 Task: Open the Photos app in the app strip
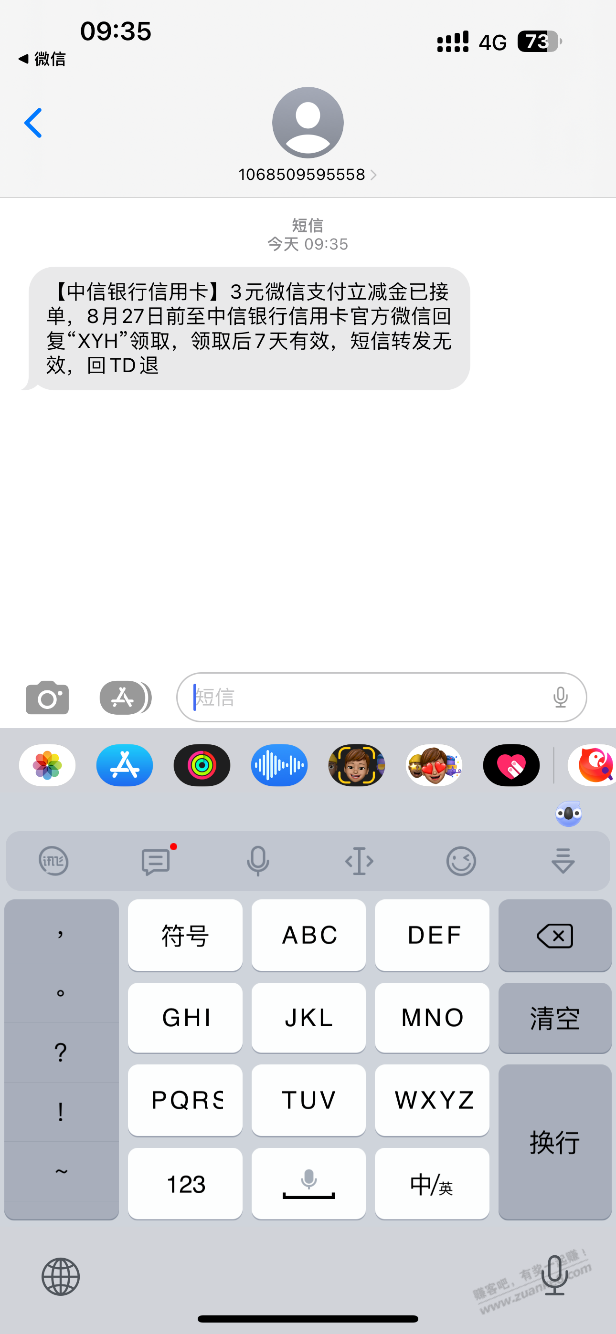click(47, 766)
